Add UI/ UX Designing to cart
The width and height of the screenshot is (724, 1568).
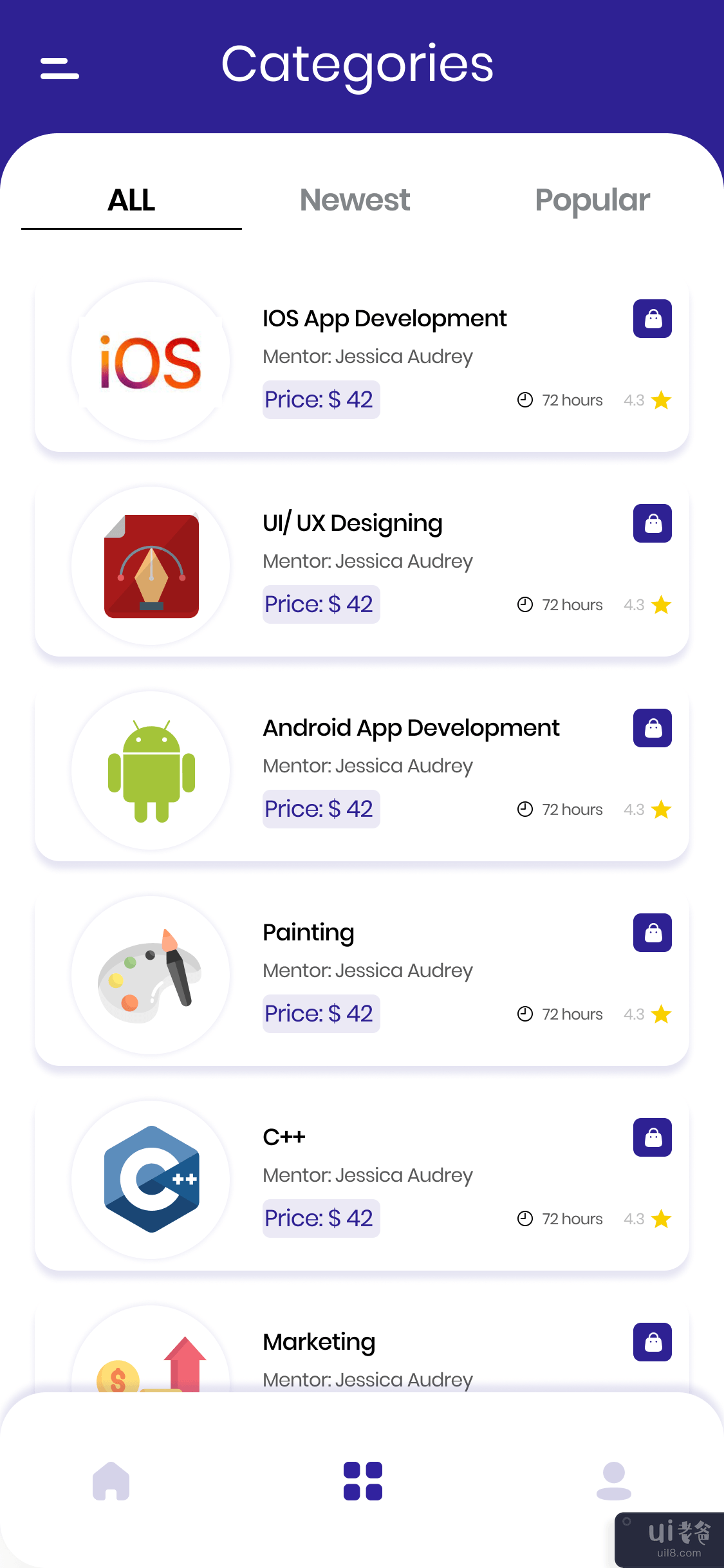(x=653, y=523)
